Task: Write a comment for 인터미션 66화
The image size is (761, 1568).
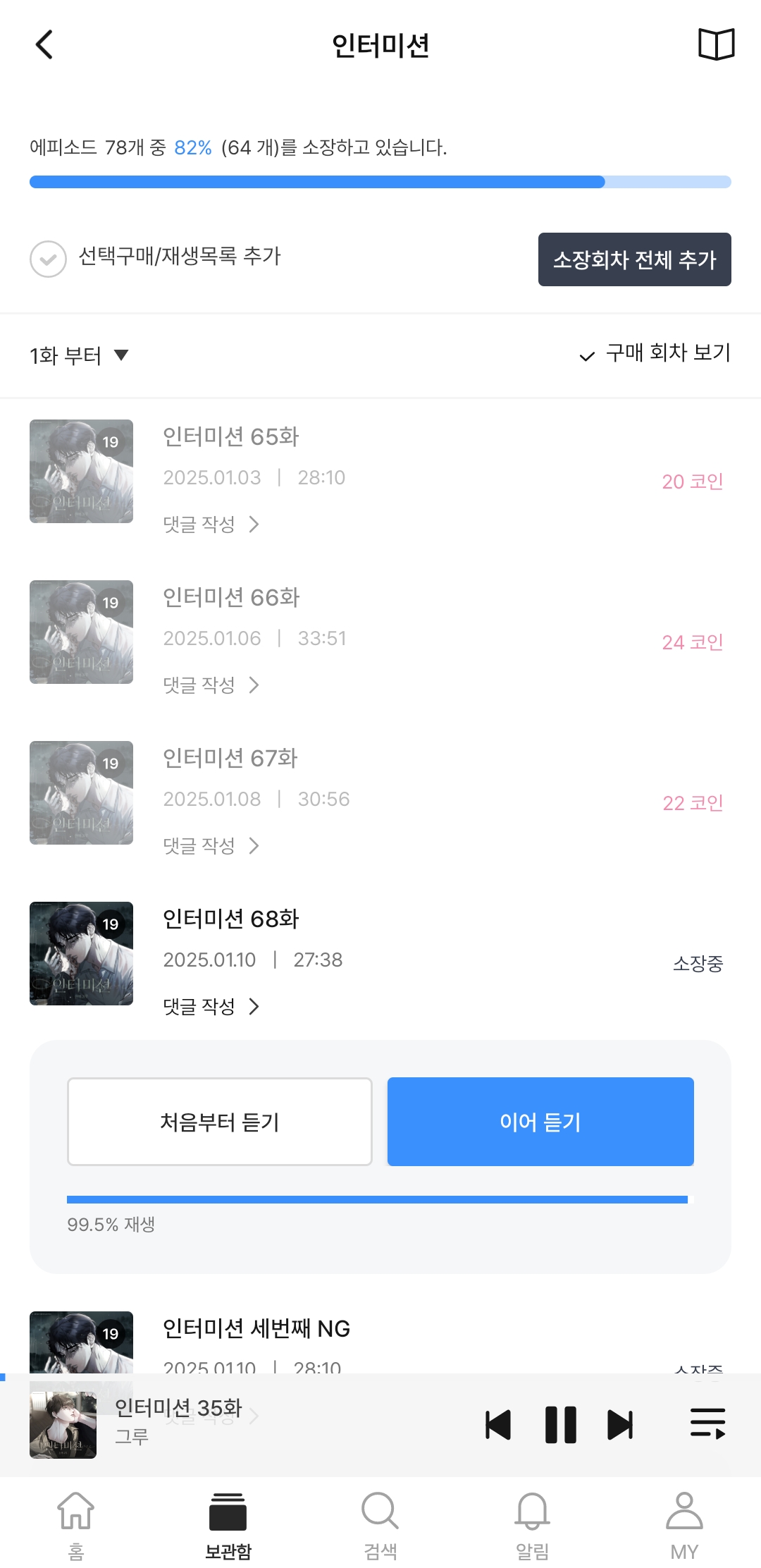Action: pos(211,685)
